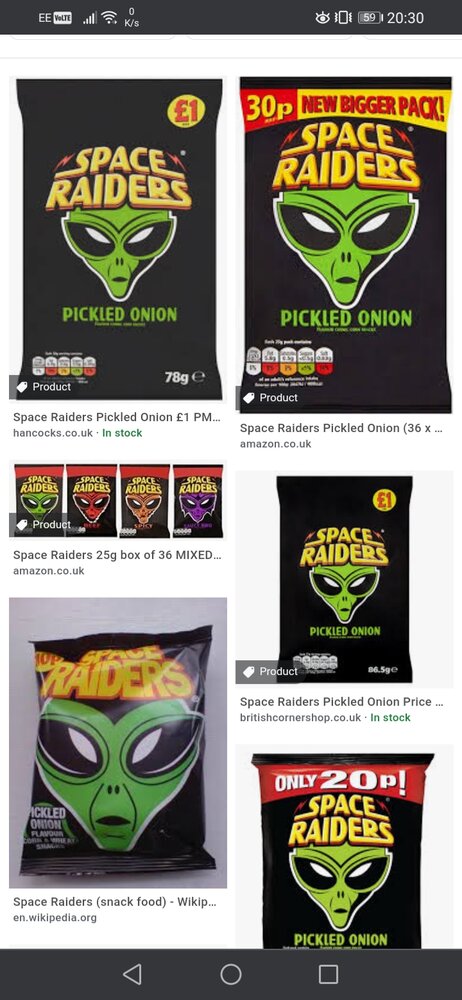
Task: Go to the home screen
Action: tap(231, 974)
